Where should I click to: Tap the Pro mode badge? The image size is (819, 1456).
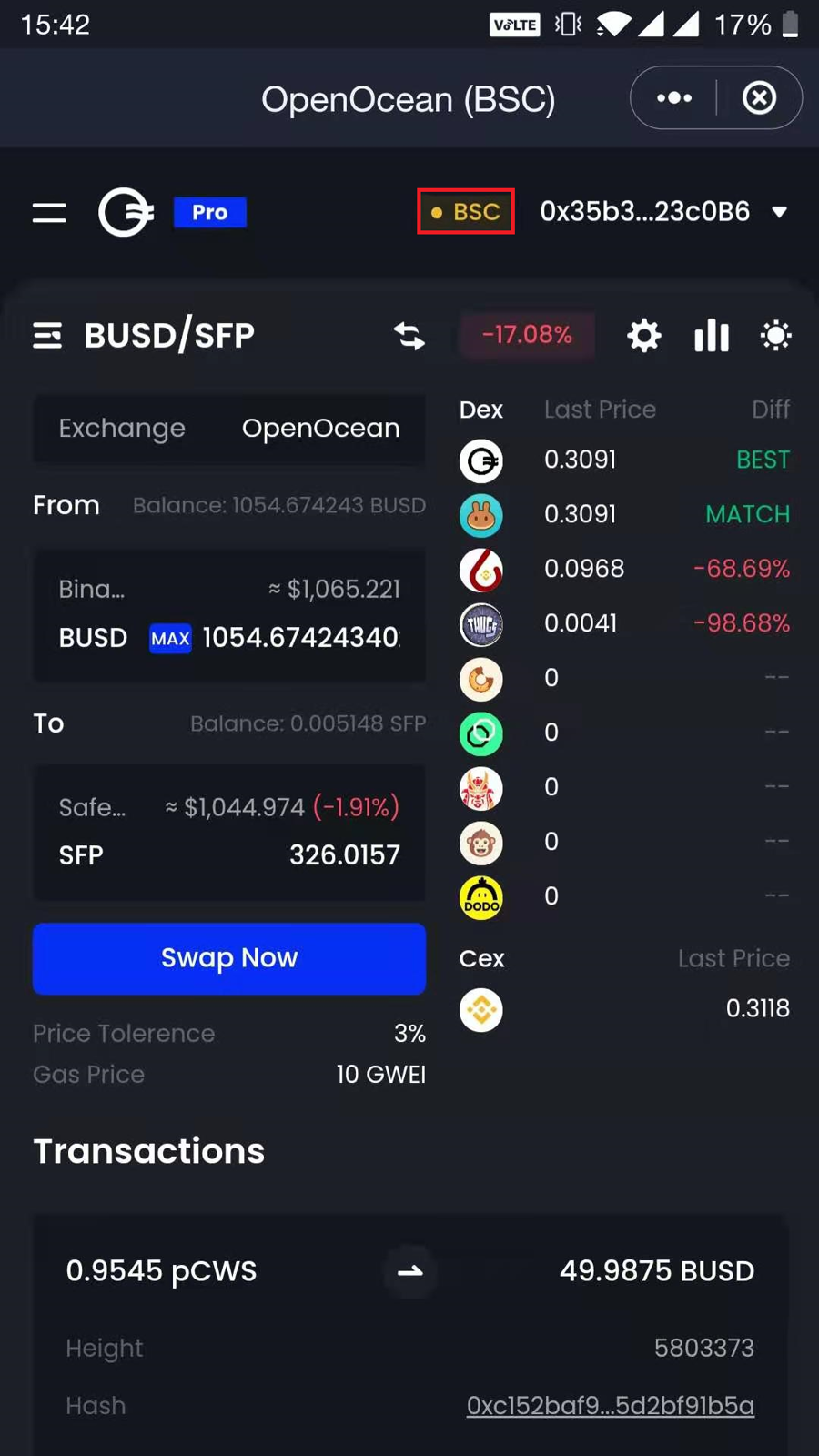pyautogui.click(x=209, y=212)
